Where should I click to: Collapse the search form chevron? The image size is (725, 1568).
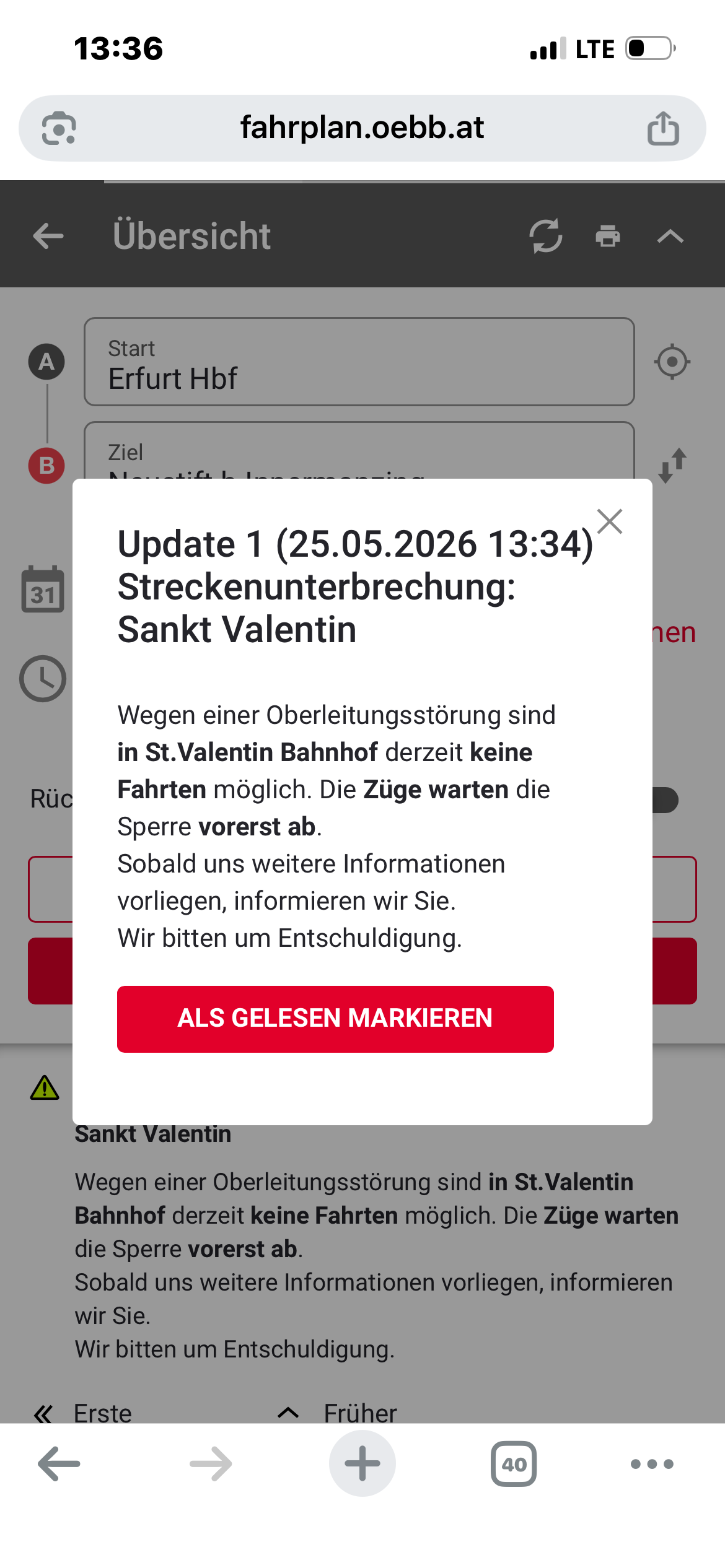pyautogui.click(x=670, y=236)
